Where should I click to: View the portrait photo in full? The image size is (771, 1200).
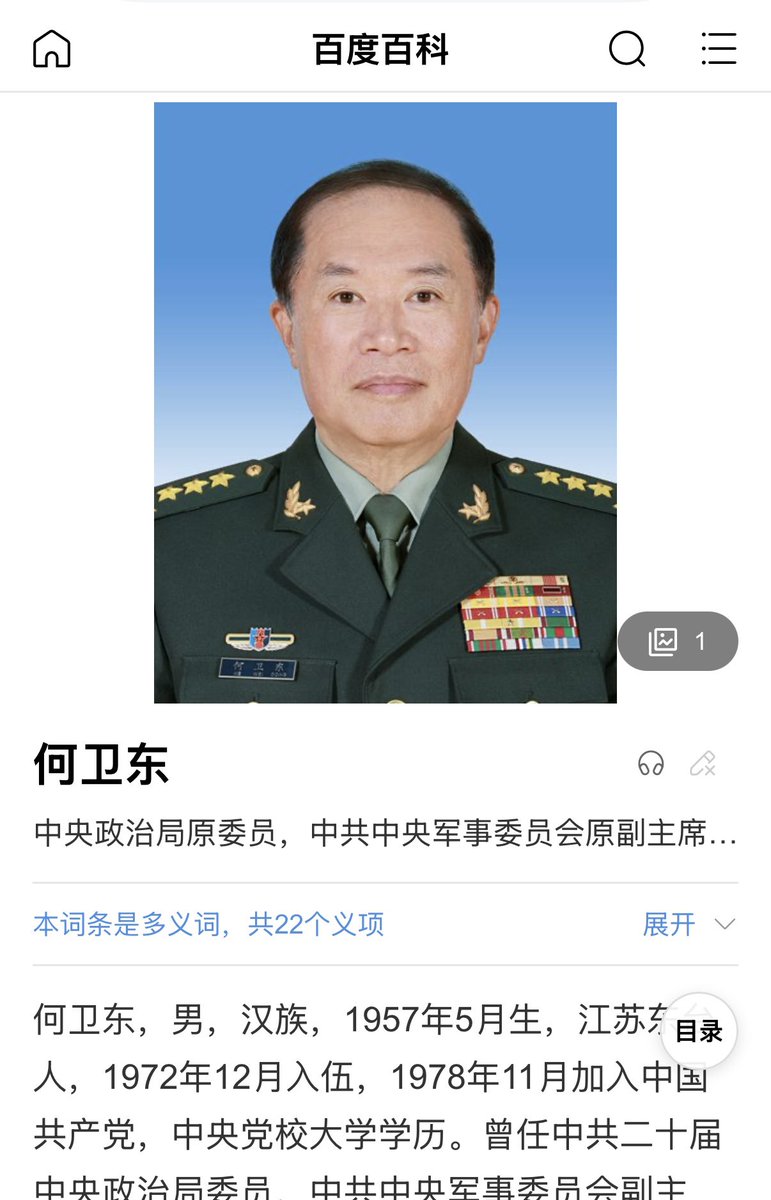pos(385,402)
